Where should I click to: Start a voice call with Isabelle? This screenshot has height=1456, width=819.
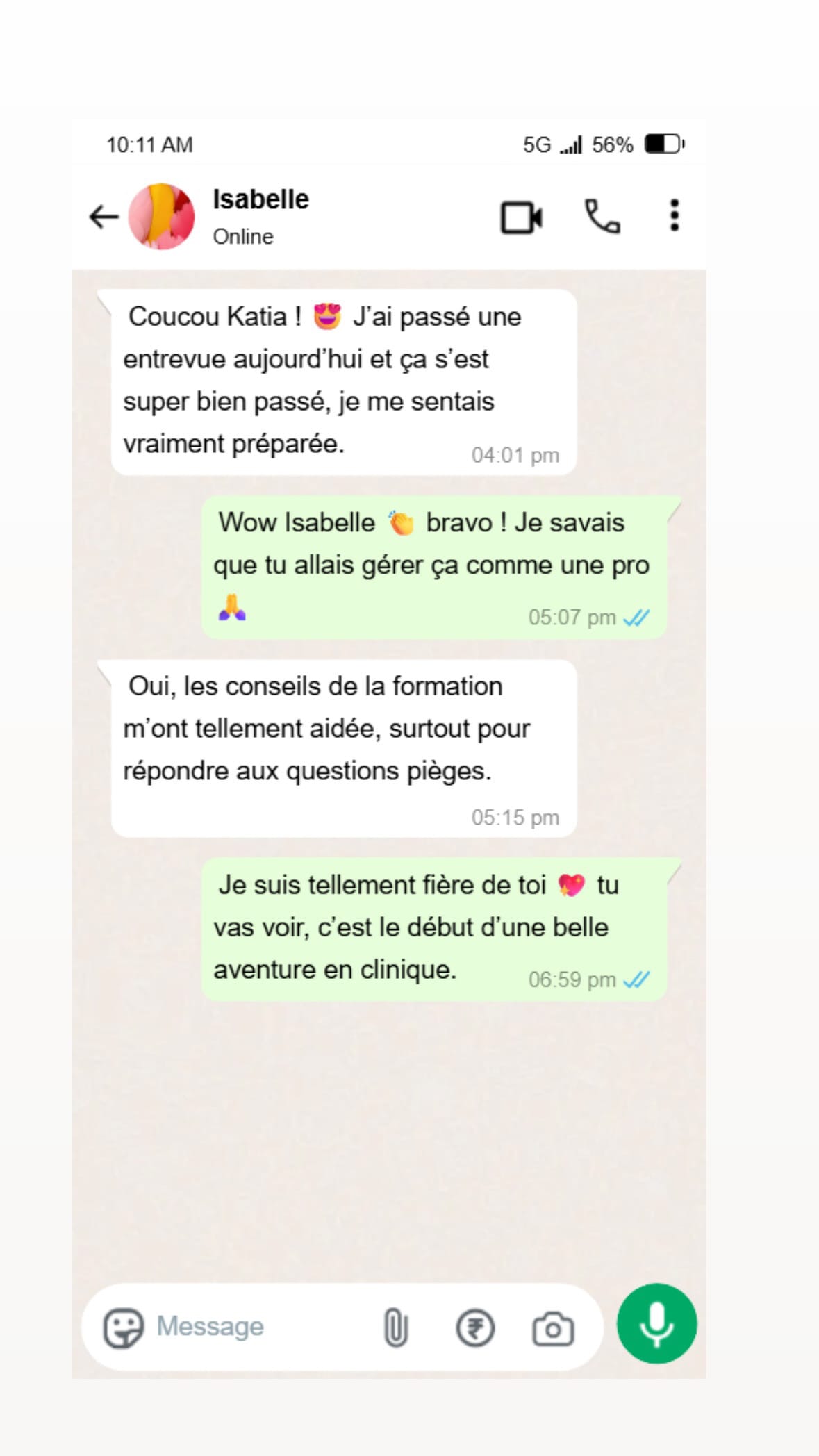(x=602, y=216)
